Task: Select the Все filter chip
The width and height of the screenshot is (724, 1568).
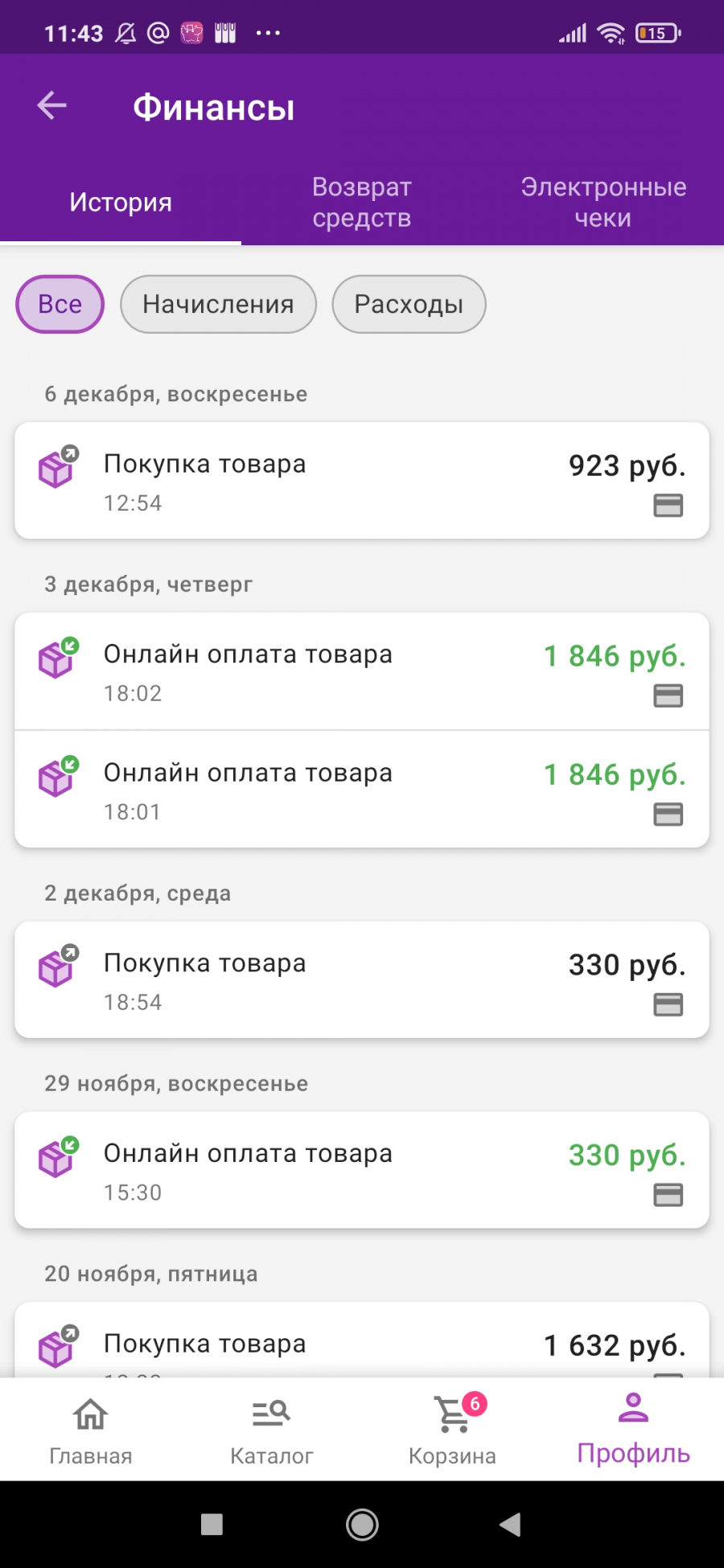Action: 60,304
